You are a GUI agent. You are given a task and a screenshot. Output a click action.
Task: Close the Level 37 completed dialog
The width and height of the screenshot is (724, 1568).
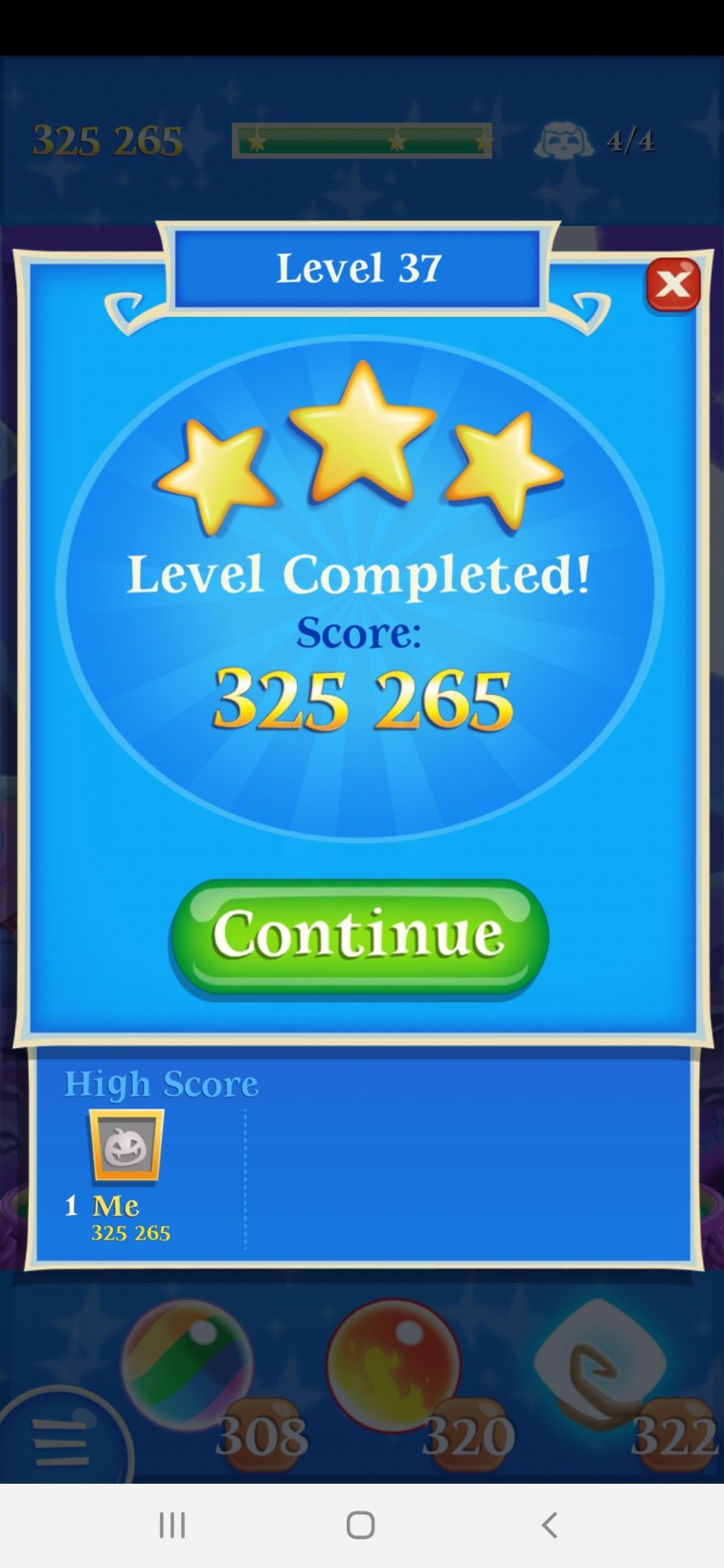point(673,284)
